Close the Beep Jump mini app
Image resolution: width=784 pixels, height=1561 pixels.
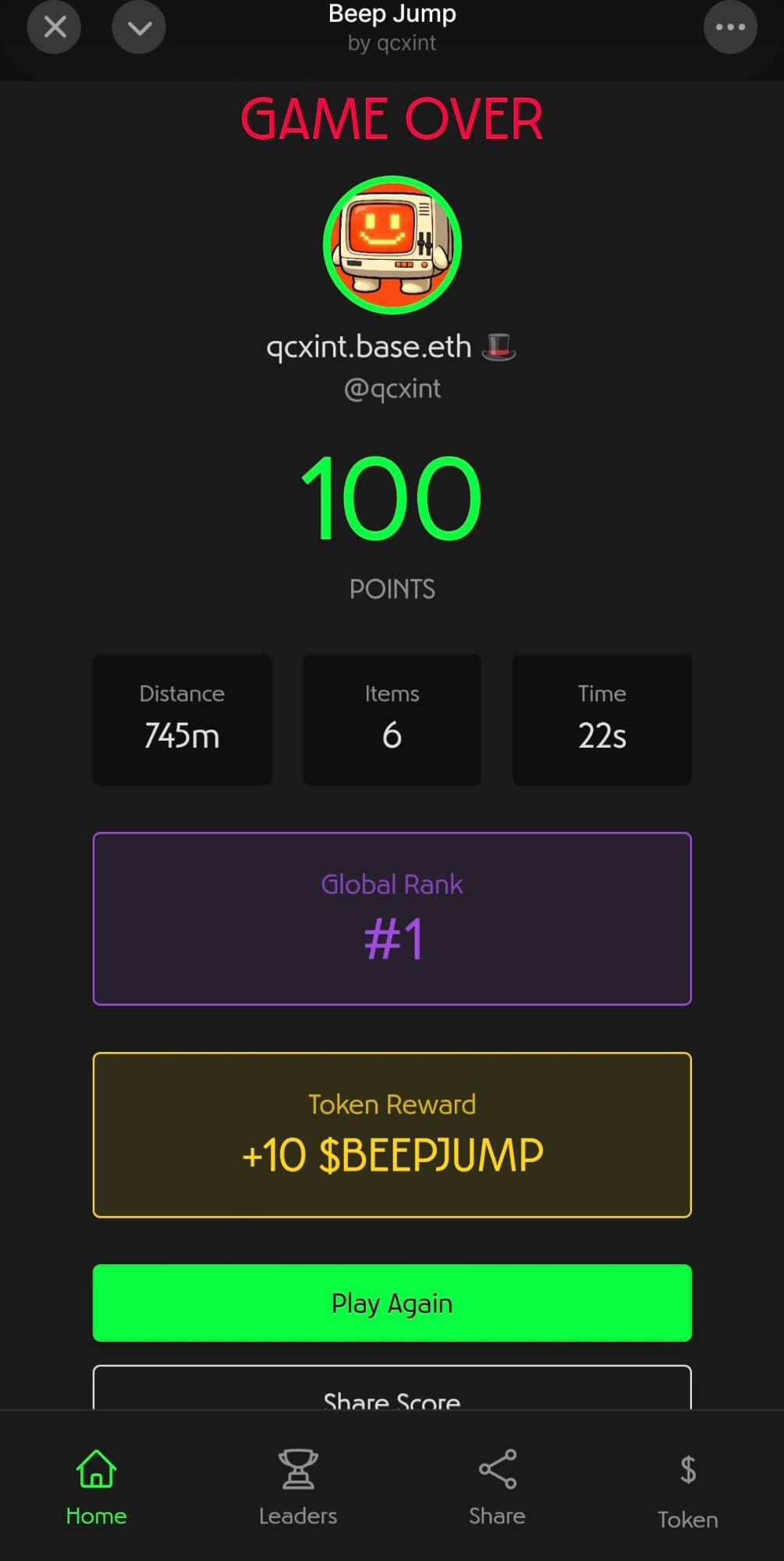(55, 28)
